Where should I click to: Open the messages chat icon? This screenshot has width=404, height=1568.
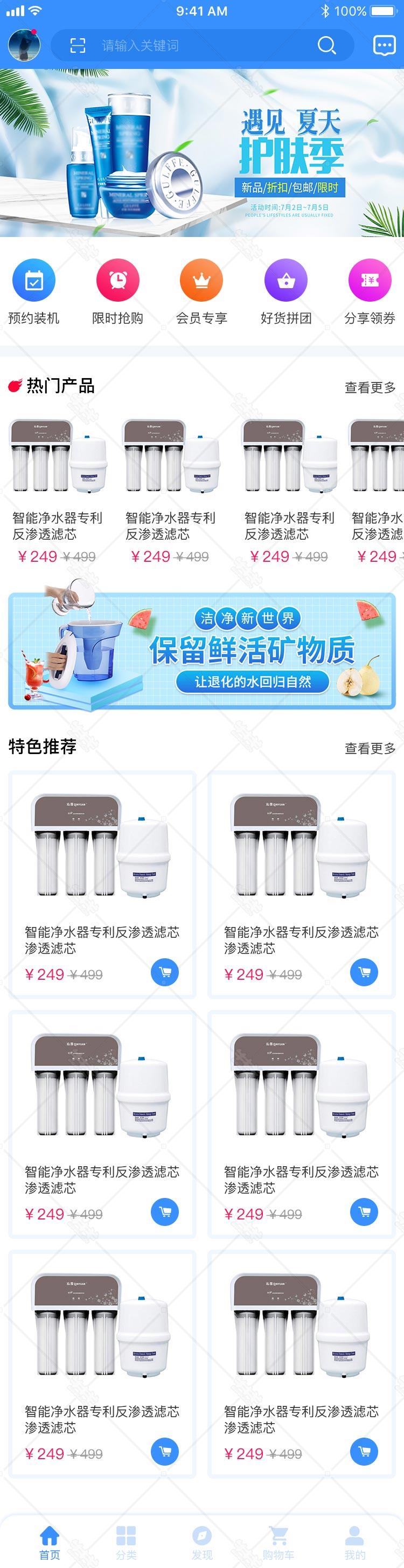384,45
